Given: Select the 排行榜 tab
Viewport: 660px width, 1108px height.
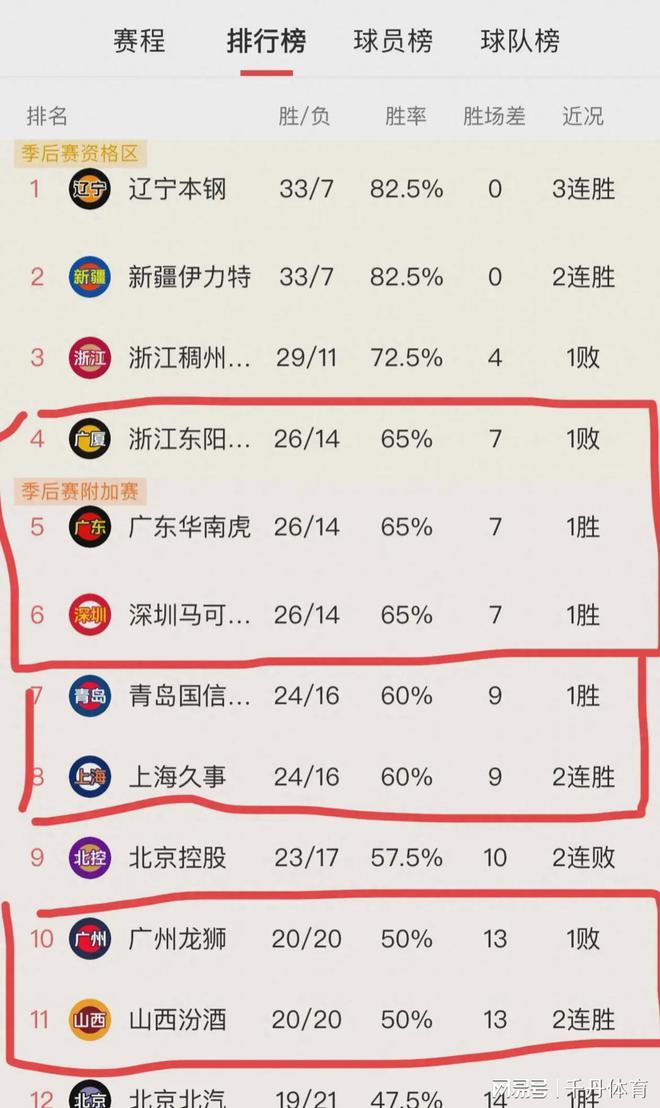Looking at the screenshot, I should click(x=266, y=40).
